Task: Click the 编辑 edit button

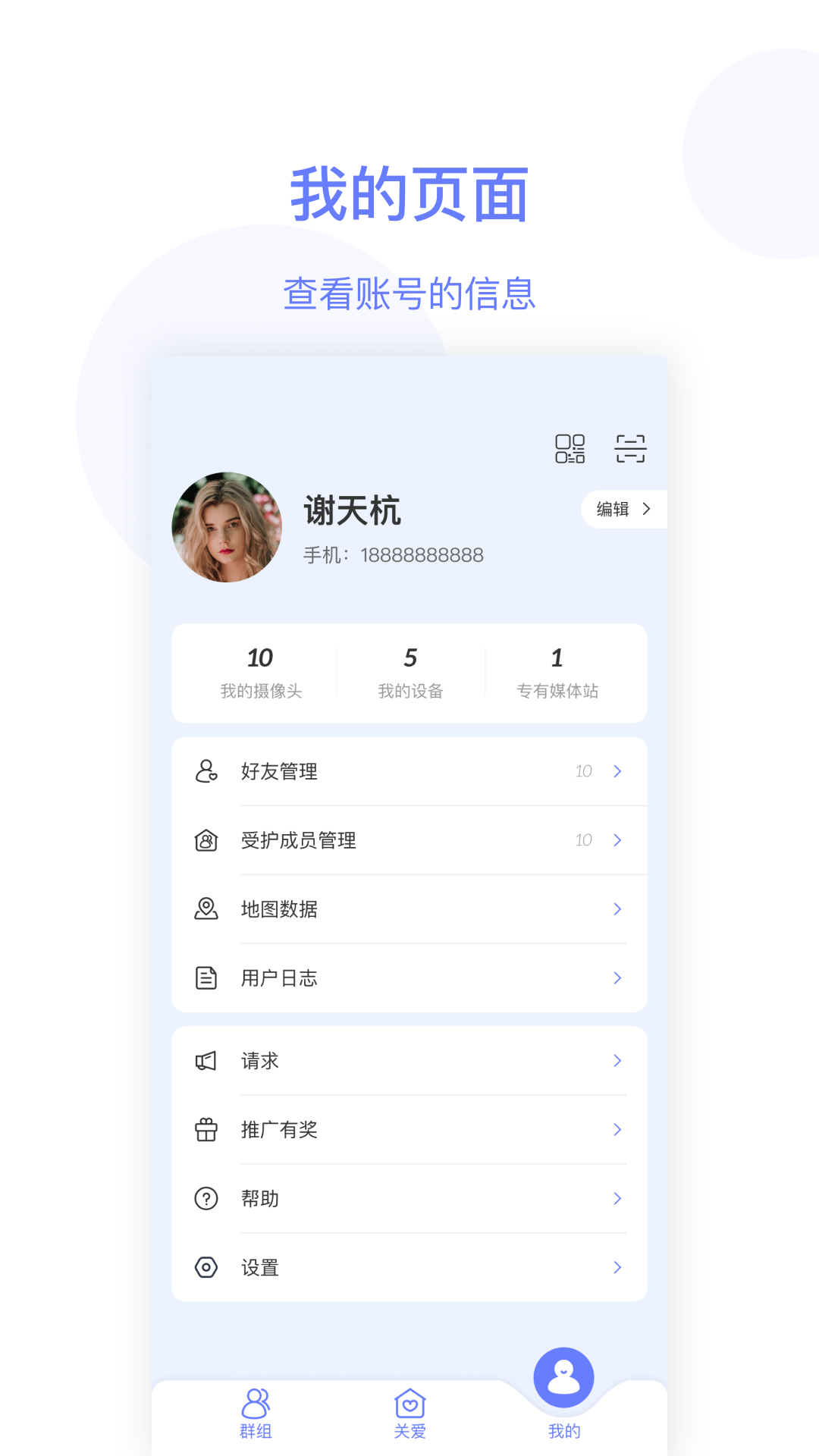Action: 622,510
